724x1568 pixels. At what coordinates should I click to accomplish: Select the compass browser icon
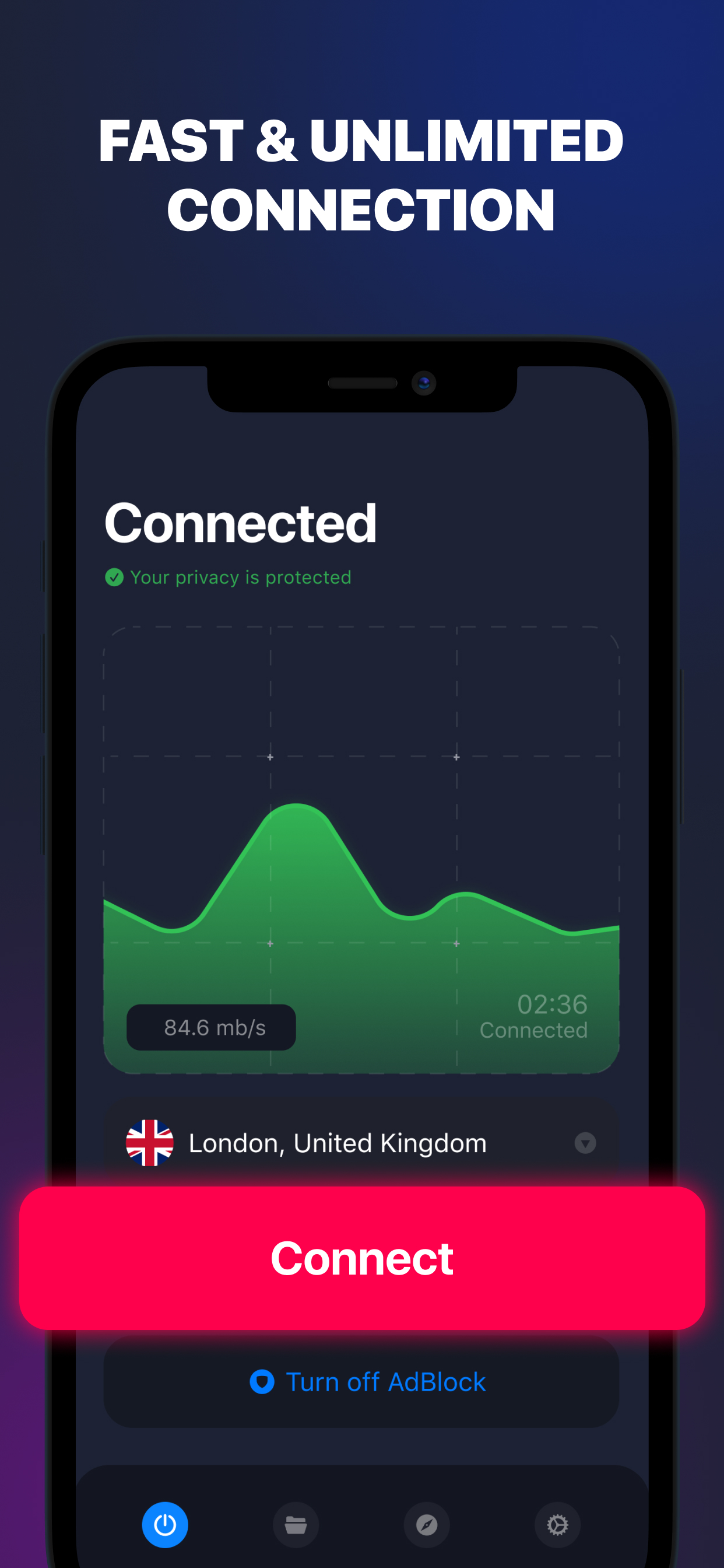[x=427, y=1525]
